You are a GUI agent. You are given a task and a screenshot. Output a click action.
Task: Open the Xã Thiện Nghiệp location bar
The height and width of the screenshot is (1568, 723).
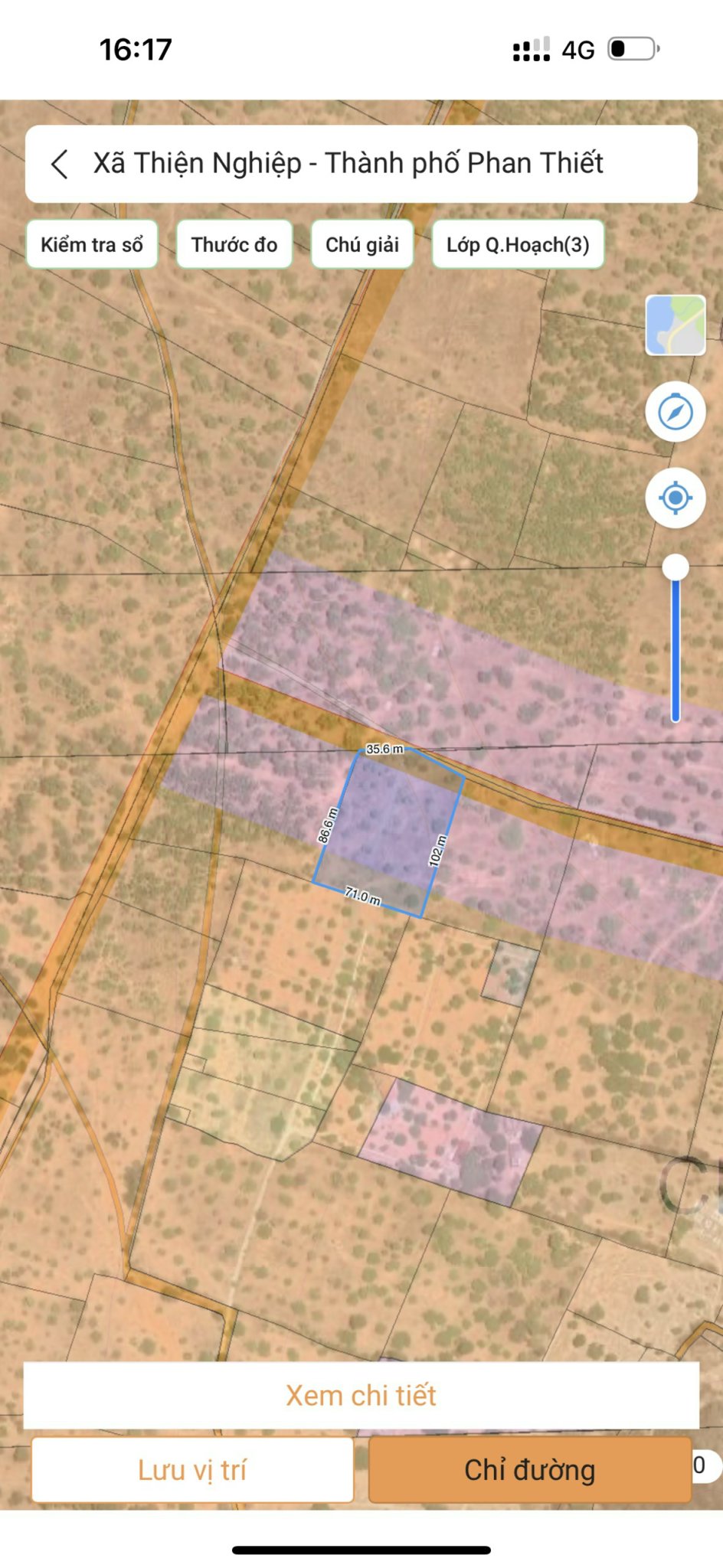tap(361, 164)
